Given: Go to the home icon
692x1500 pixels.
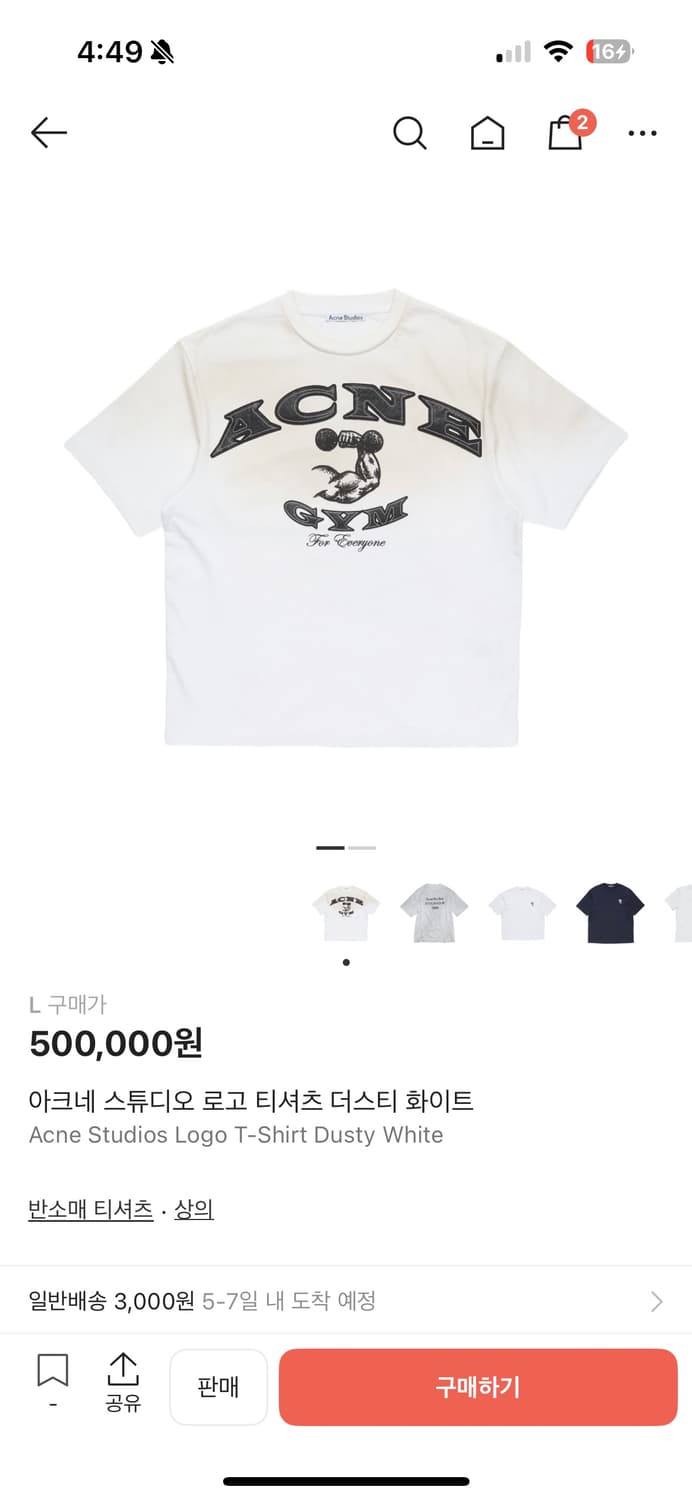Looking at the screenshot, I should pos(487,133).
